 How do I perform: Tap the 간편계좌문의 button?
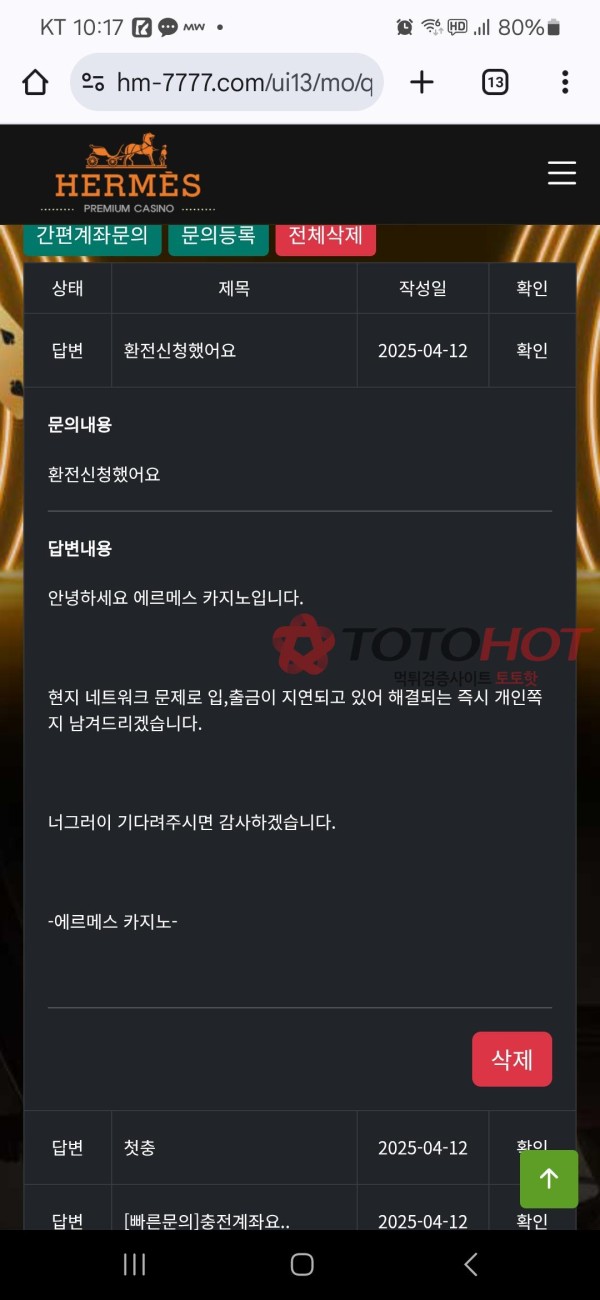[92, 237]
